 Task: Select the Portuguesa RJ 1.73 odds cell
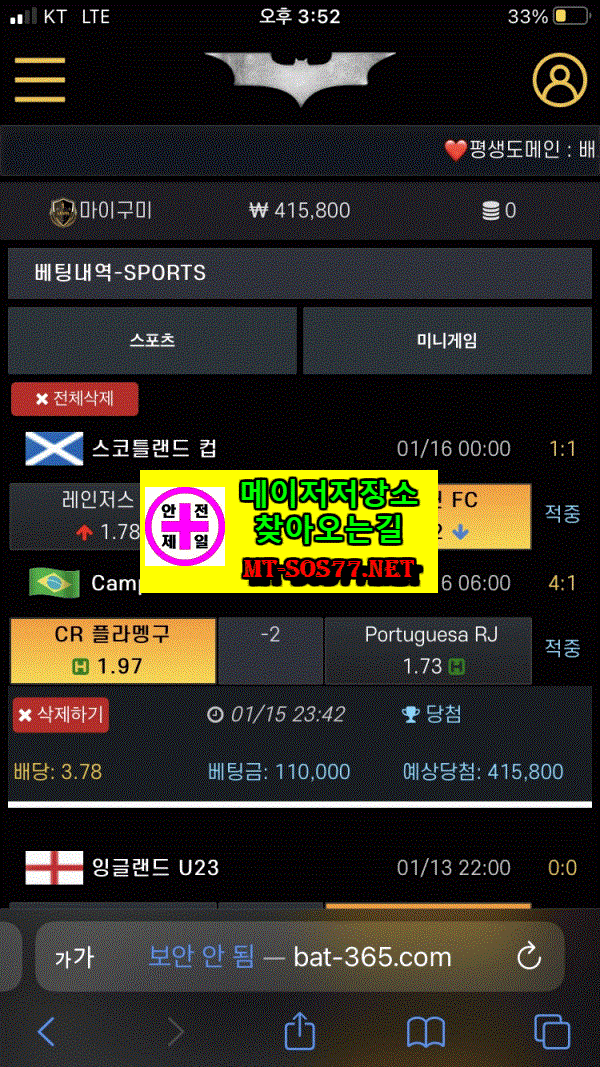(428, 651)
